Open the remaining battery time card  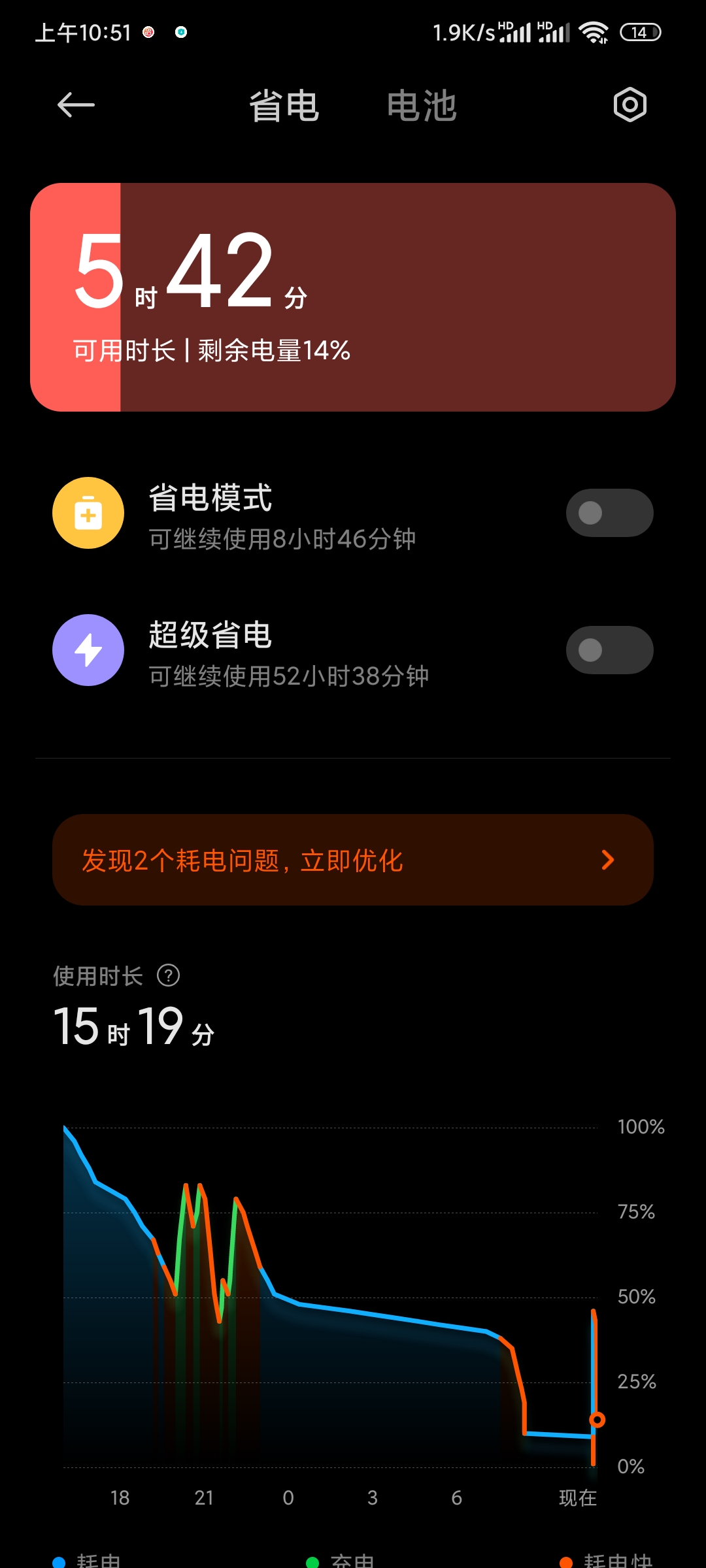[x=353, y=297]
